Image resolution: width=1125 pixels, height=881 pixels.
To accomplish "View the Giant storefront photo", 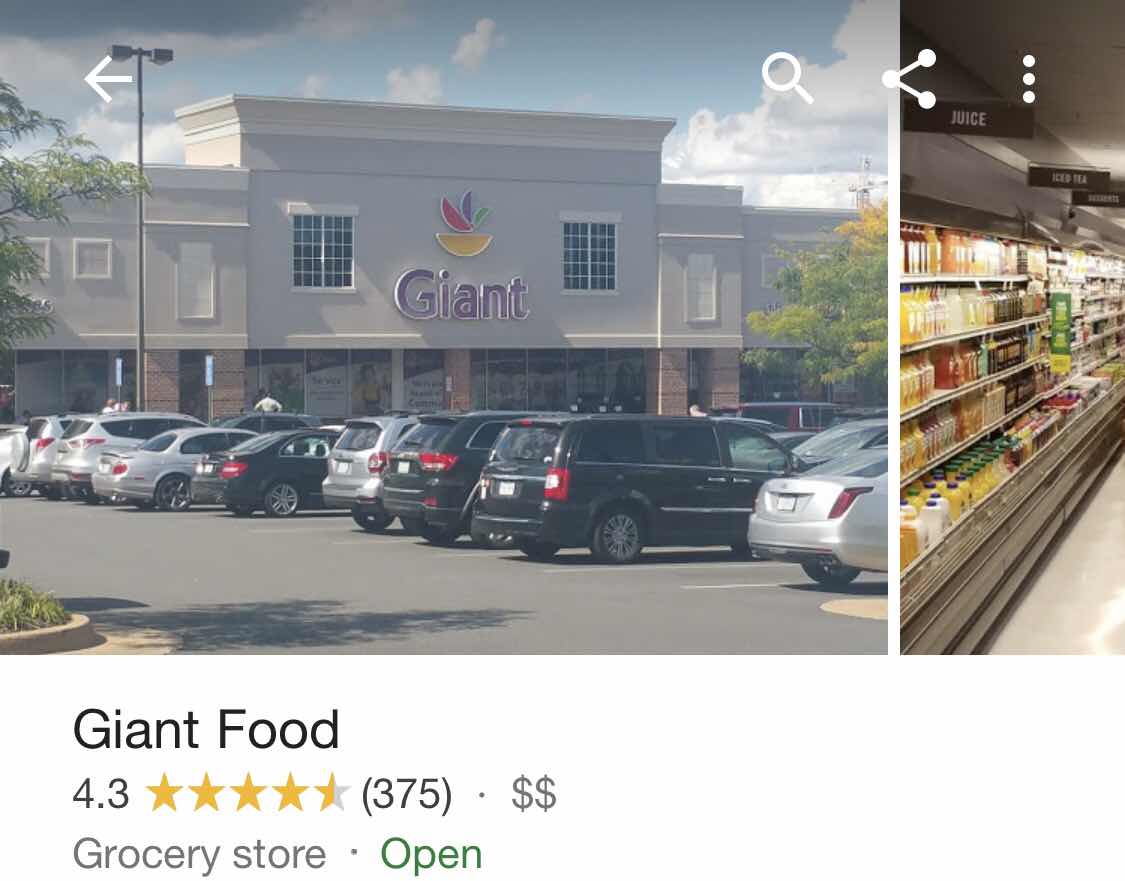I will (x=444, y=327).
